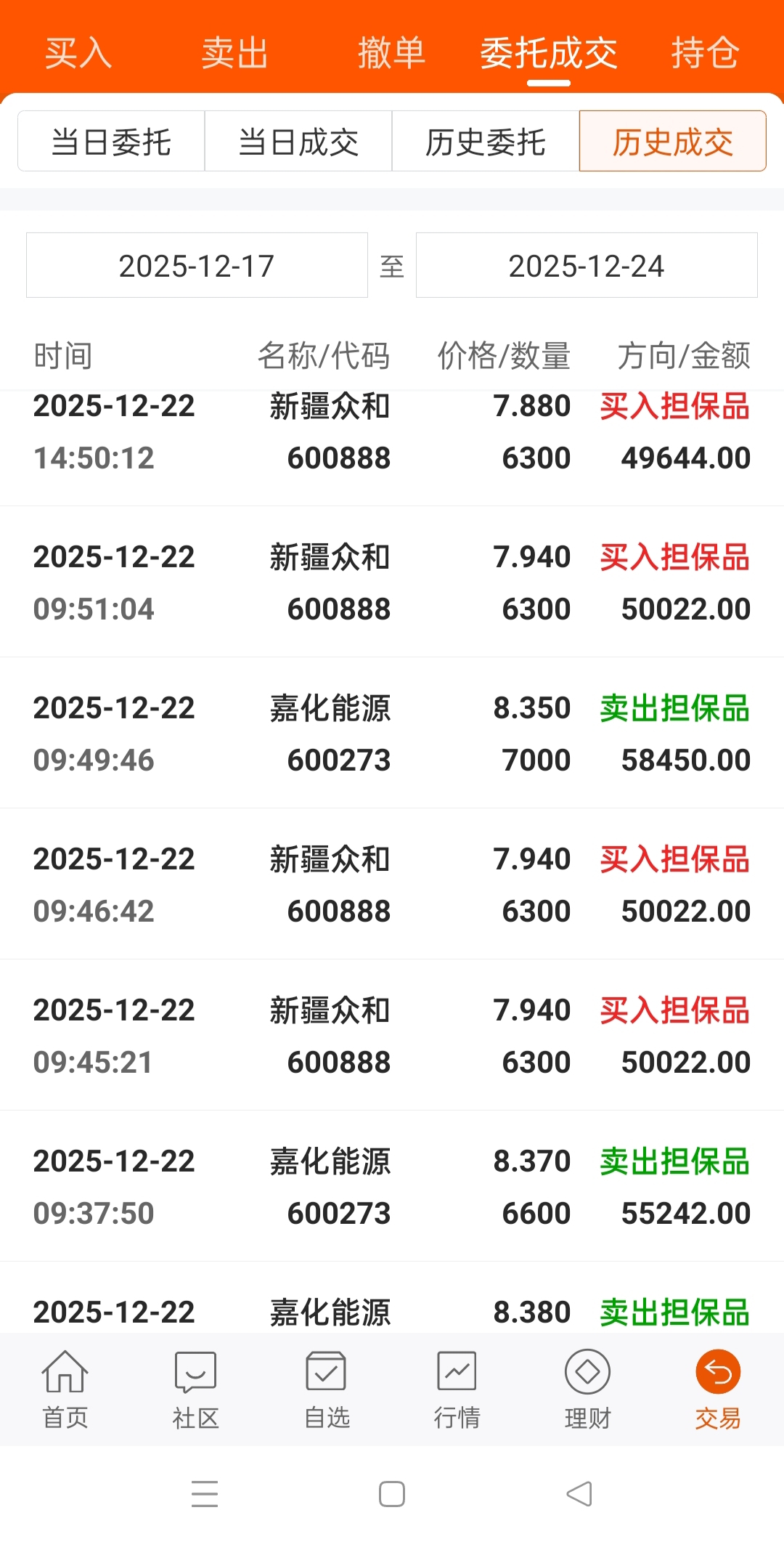Open the 嘉化能源 trade at 09:49:46
The width and height of the screenshot is (784, 1542).
click(392, 734)
